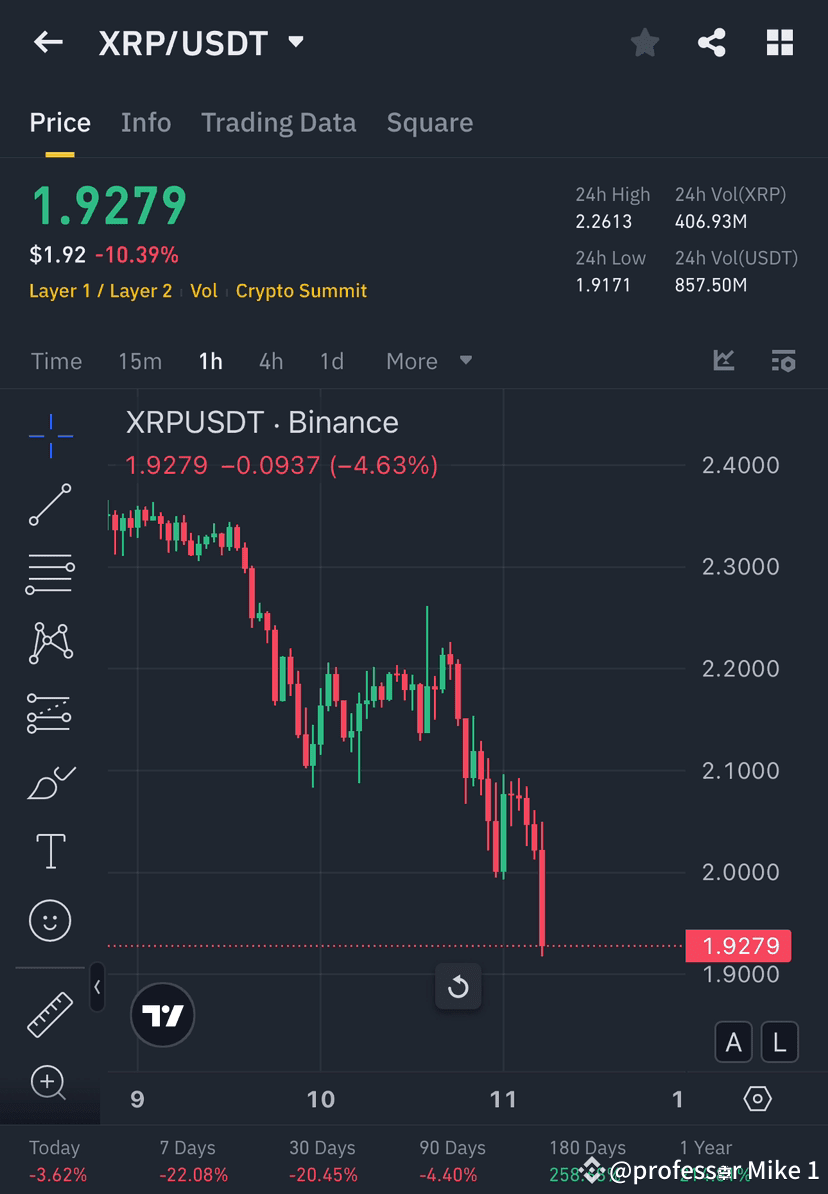
Task: Select the measure ruler tool
Action: click(50, 1013)
